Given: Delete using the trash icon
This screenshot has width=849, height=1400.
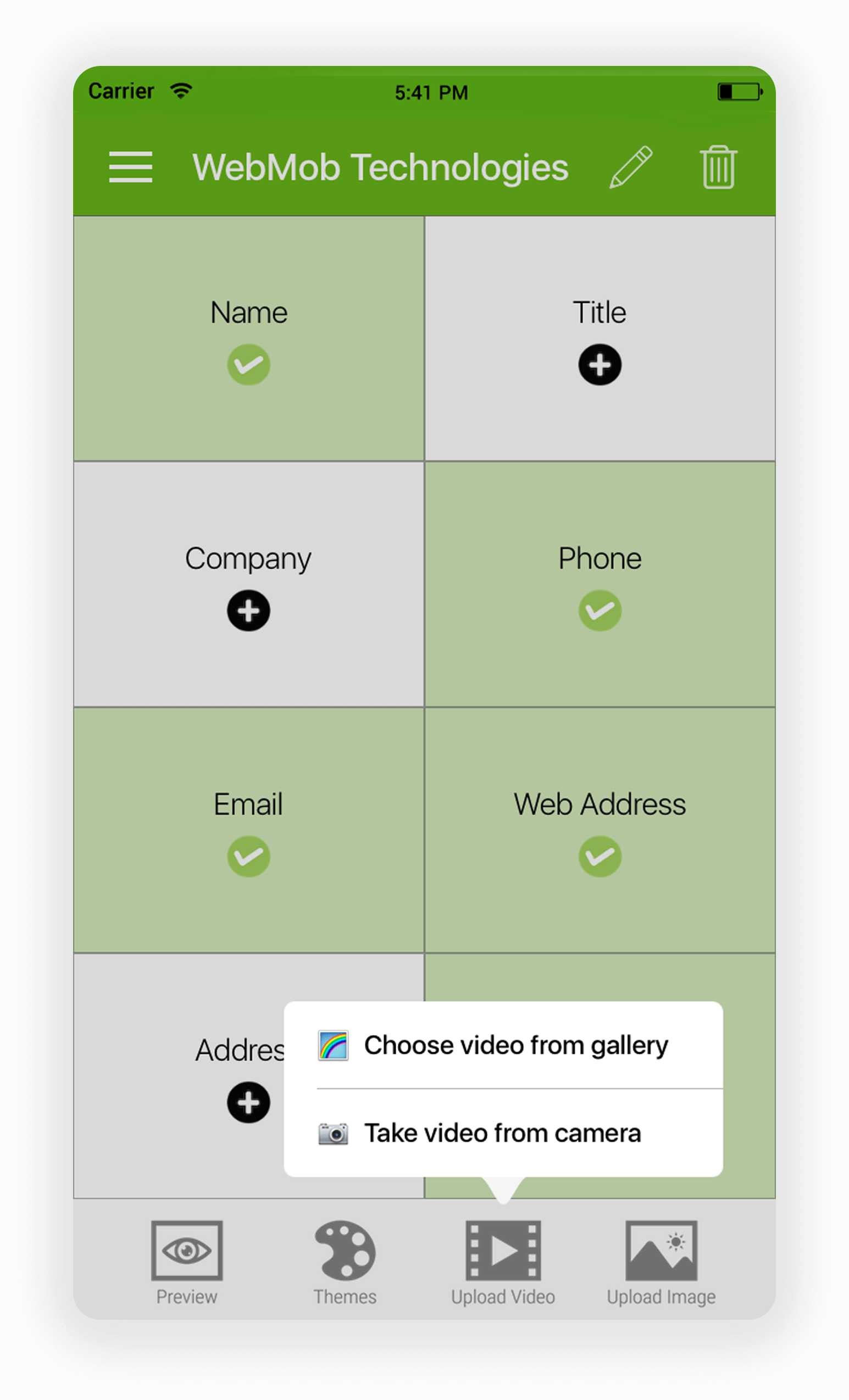Looking at the screenshot, I should click(718, 166).
